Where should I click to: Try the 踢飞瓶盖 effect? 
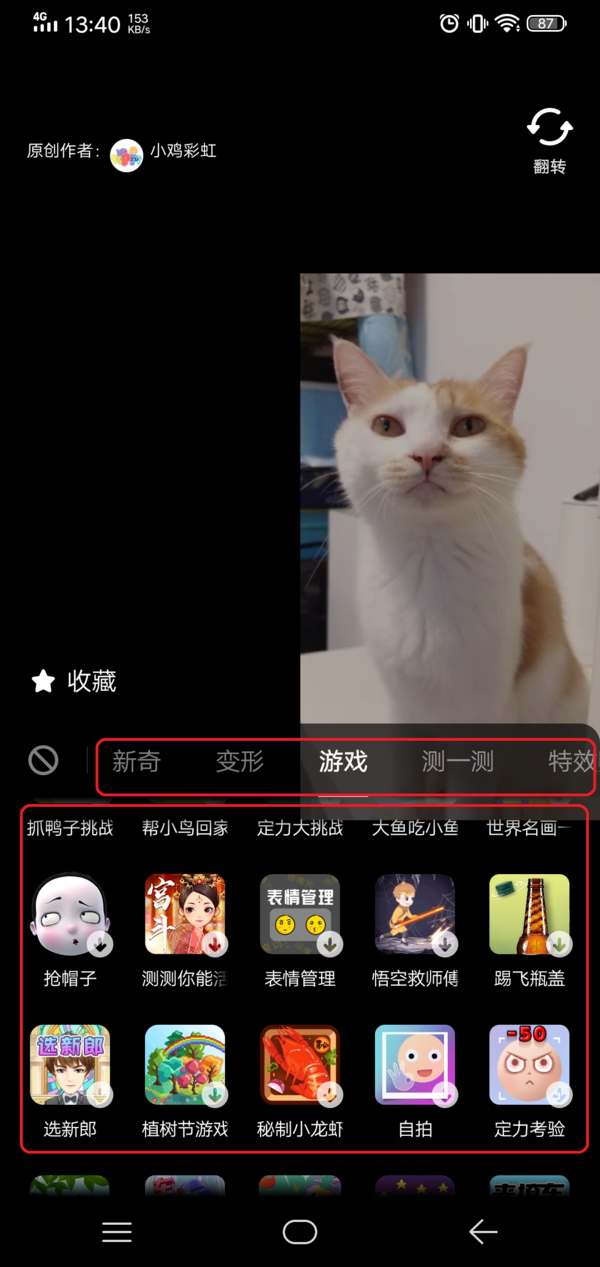pyautogui.click(x=529, y=914)
